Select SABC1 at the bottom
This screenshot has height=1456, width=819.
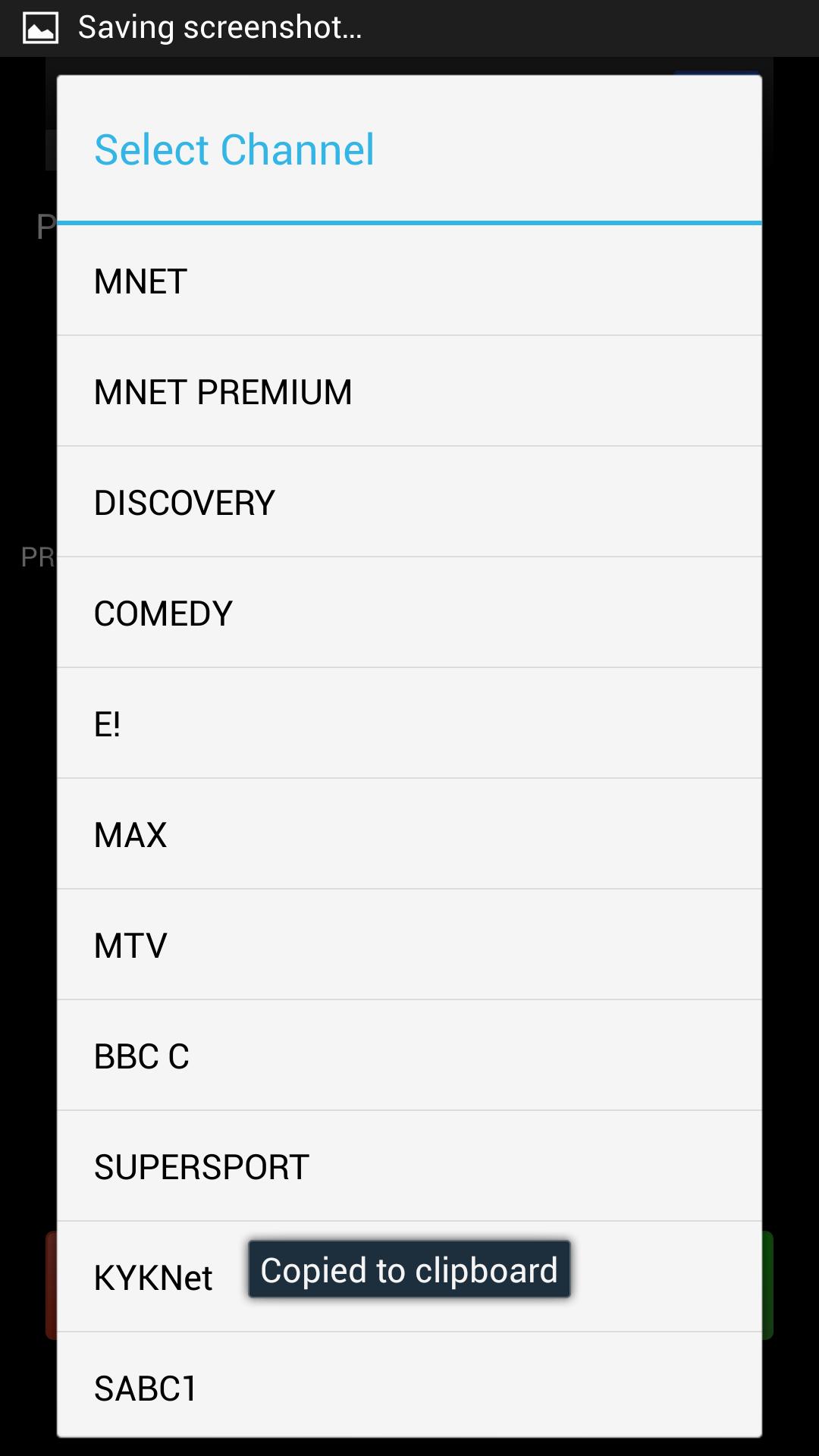pos(409,1388)
